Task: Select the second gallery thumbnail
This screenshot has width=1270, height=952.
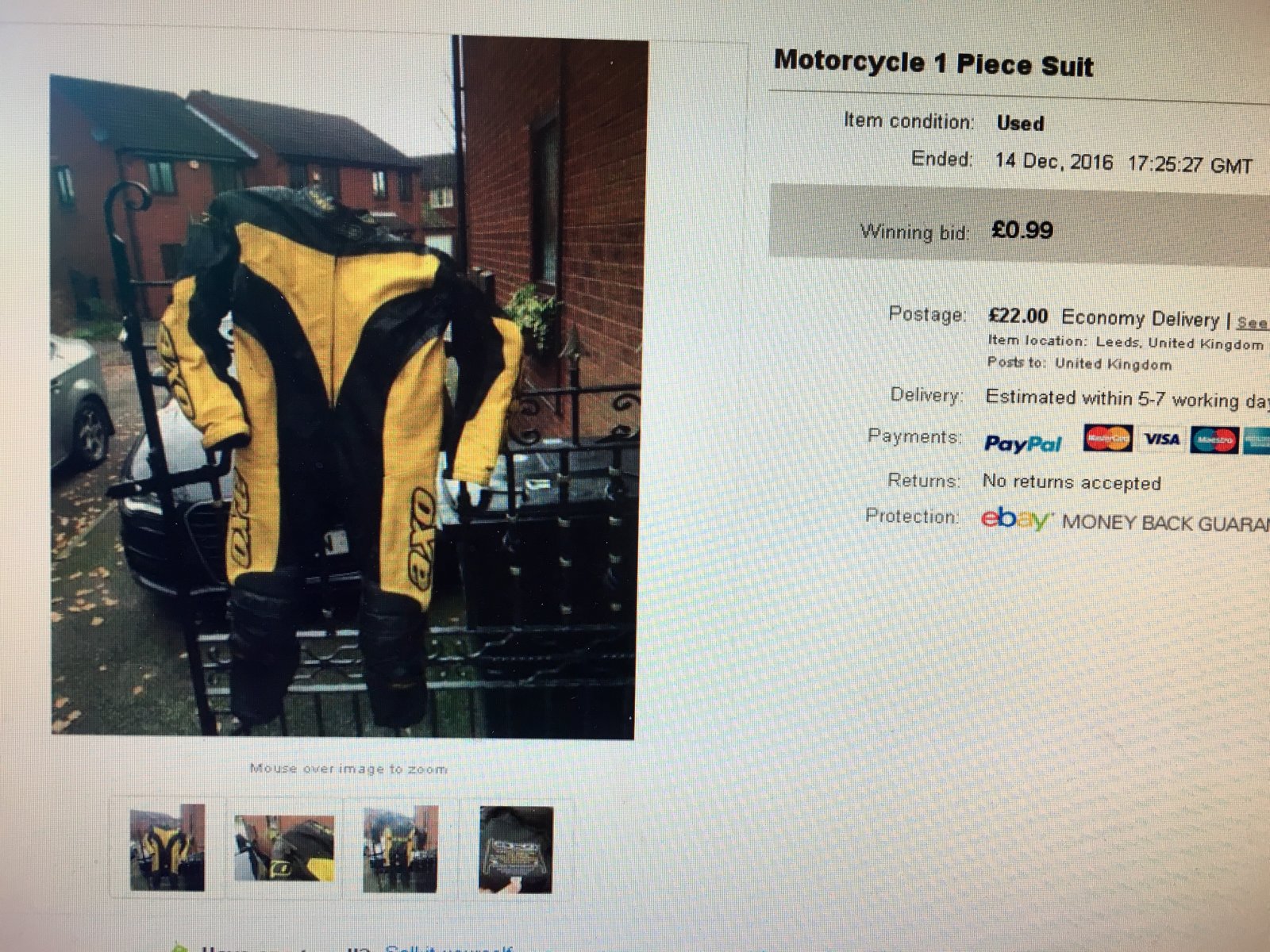Action: [284, 848]
